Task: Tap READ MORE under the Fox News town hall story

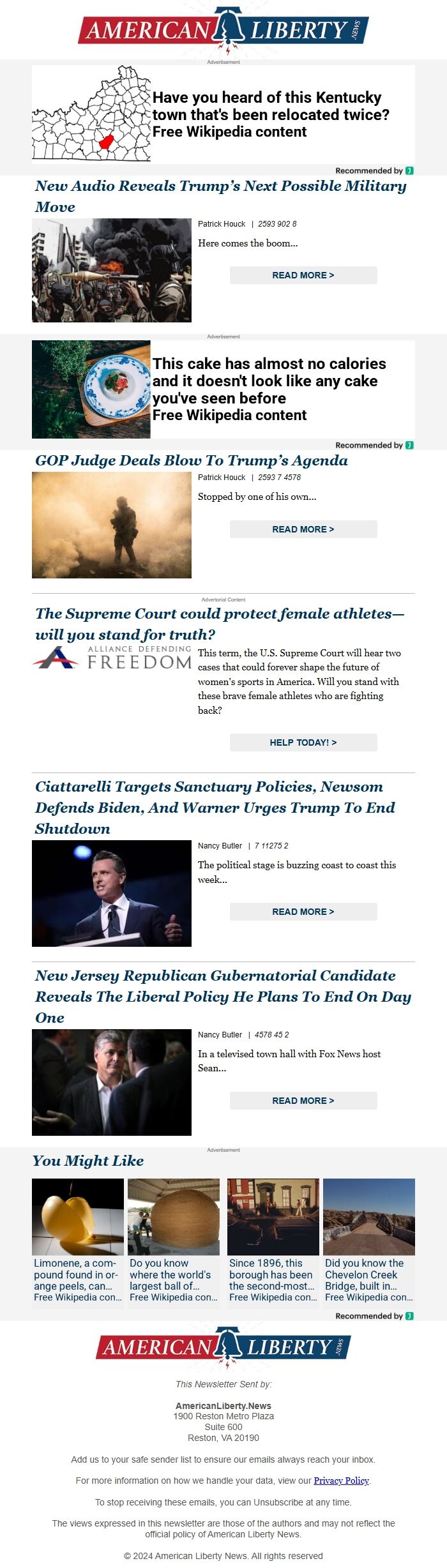Action: (303, 1101)
